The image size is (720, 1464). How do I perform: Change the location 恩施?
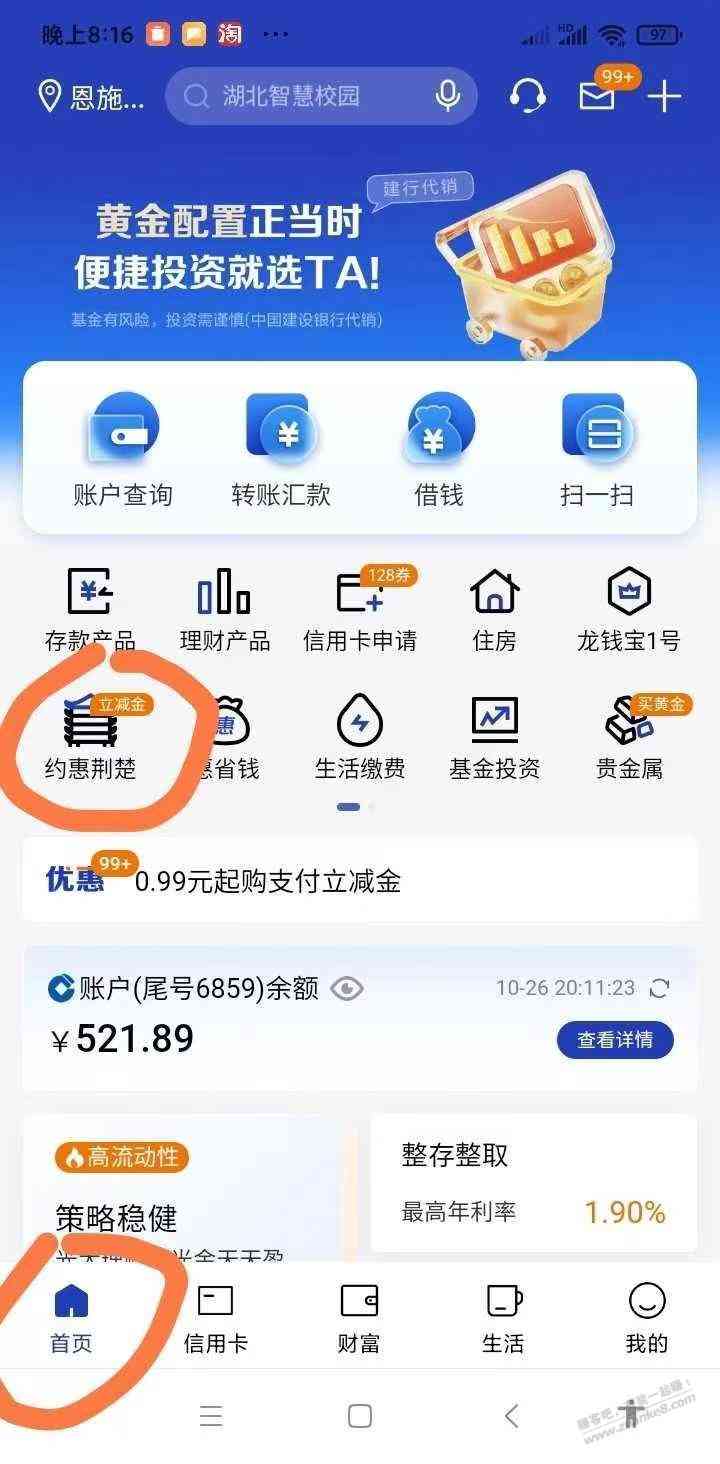coord(91,97)
